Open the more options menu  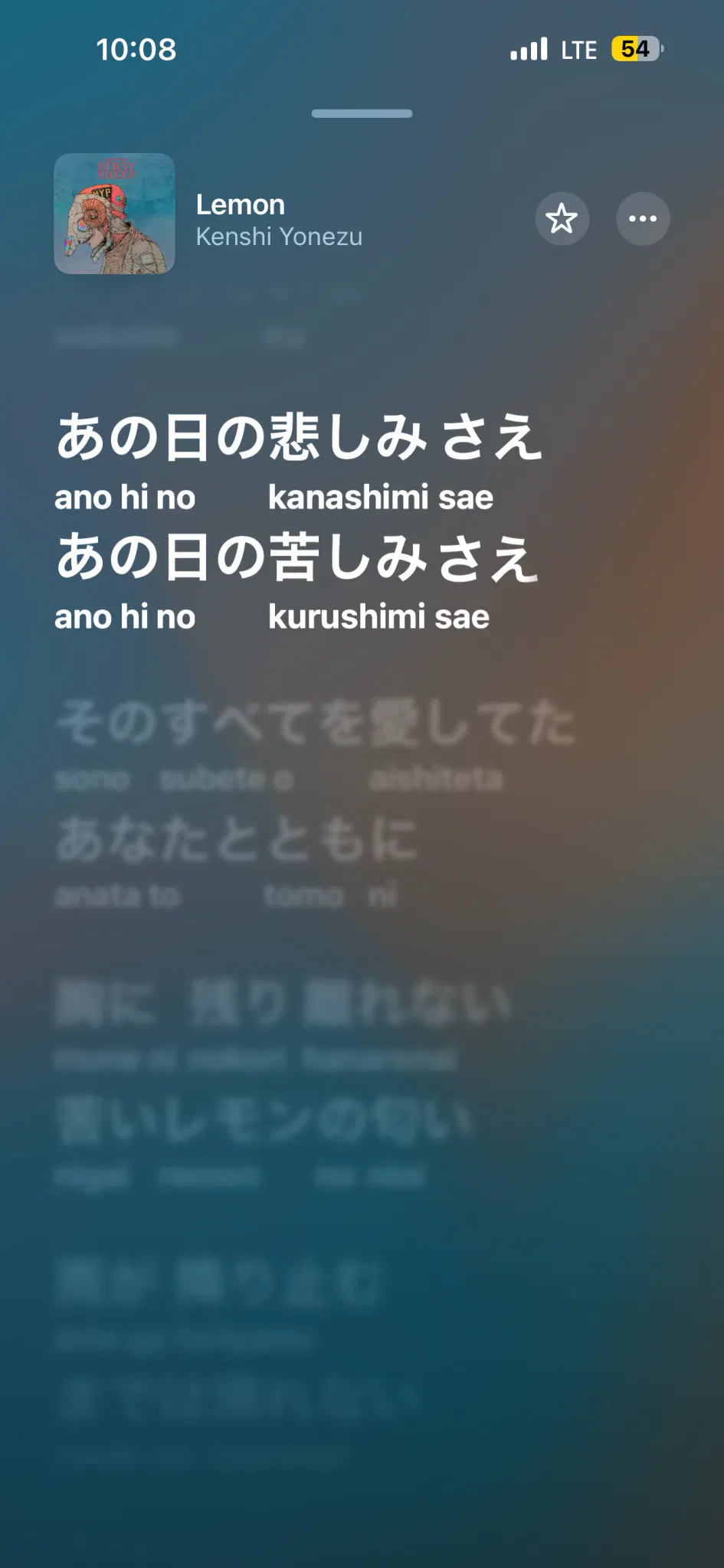(643, 219)
